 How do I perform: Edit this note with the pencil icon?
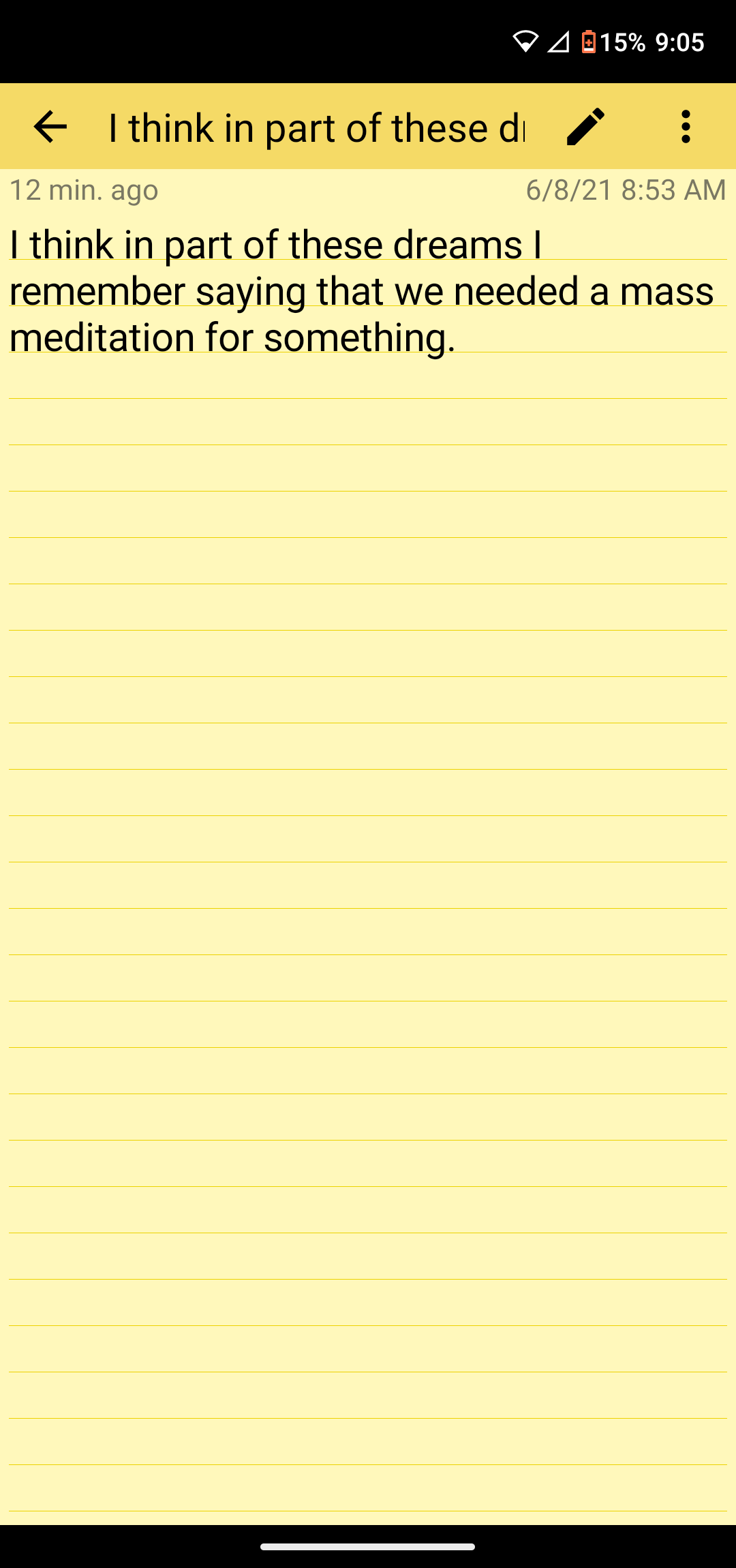[x=585, y=127]
